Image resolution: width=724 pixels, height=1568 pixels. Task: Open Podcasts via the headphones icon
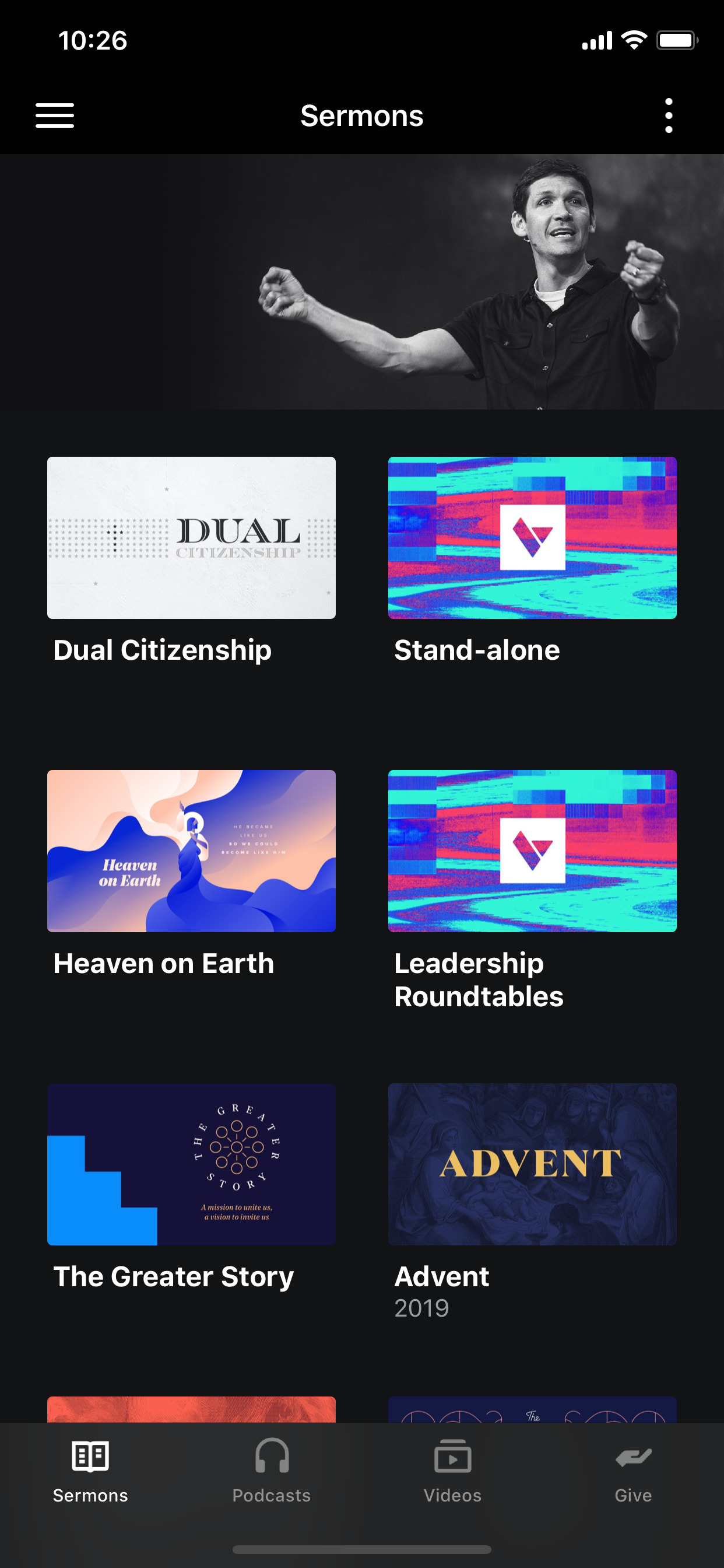(x=271, y=1458)
